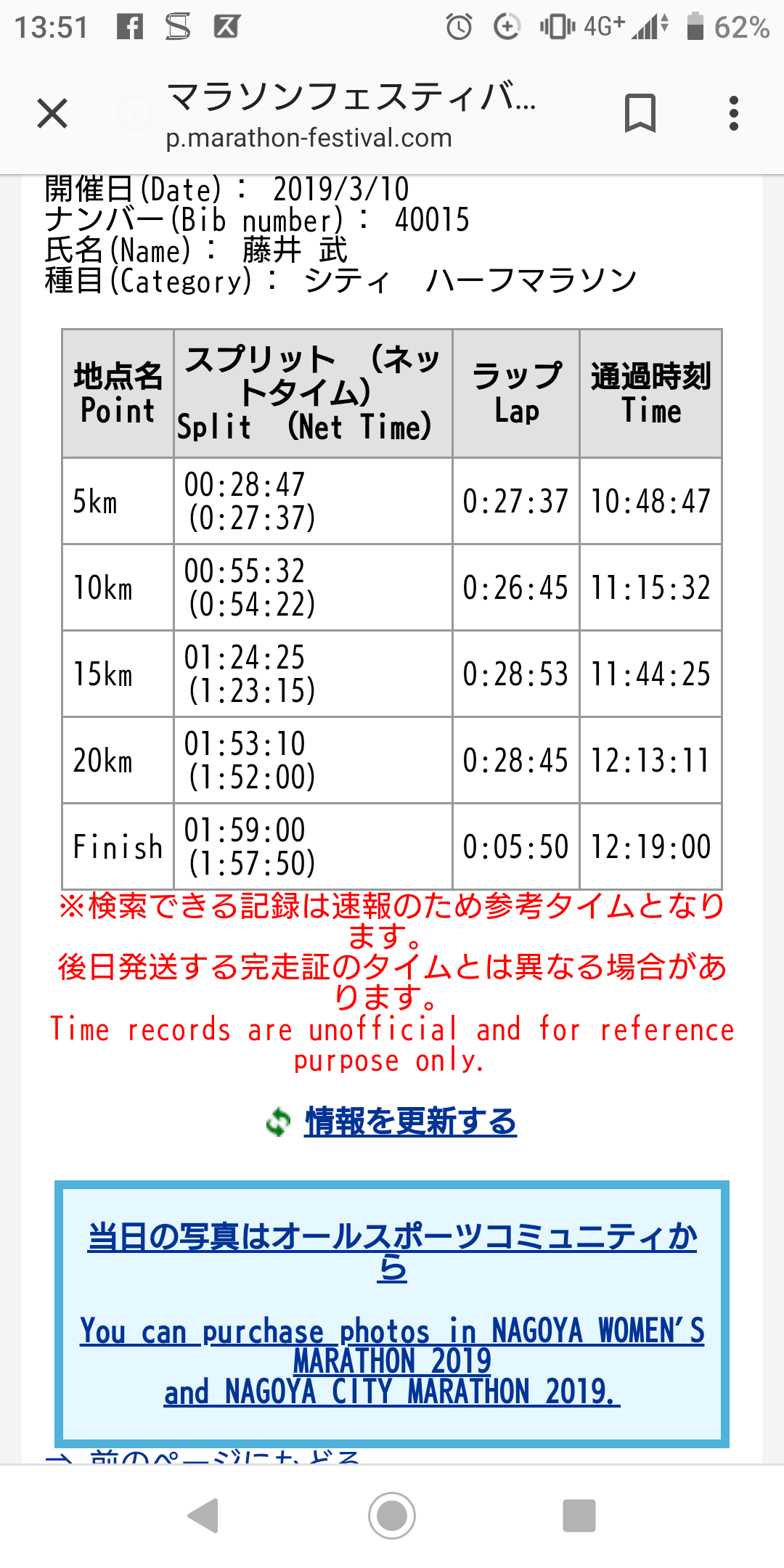Tap the system back button

point(203,1516)
